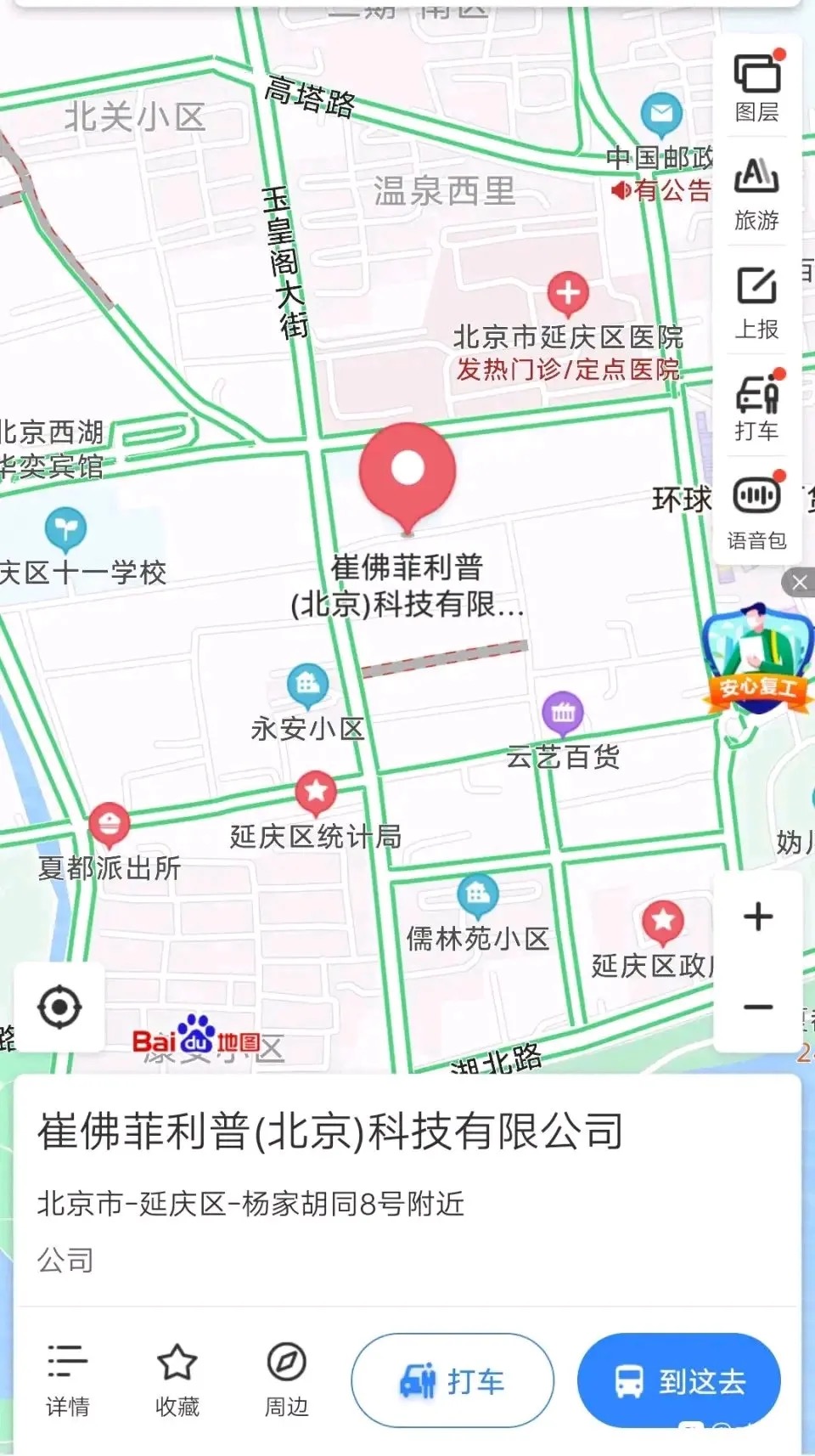Recenter map on my current location
The height and width of the screenshot is (1456, 815).
(x=59, y=1007)
